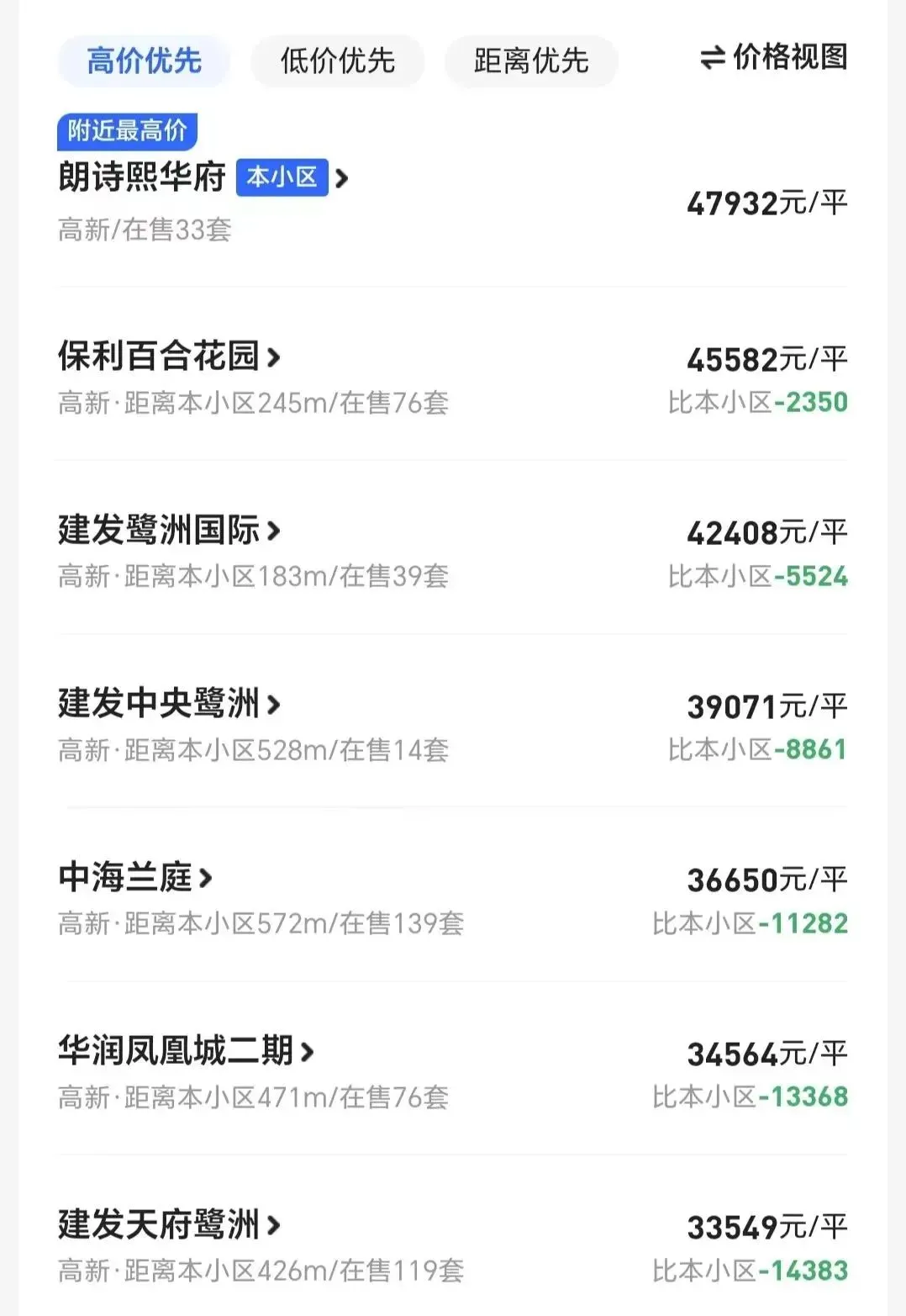Screen dimensions: 906x1316
Task: Click the chevron after 保利百合花园
Action: click(275, 357)
